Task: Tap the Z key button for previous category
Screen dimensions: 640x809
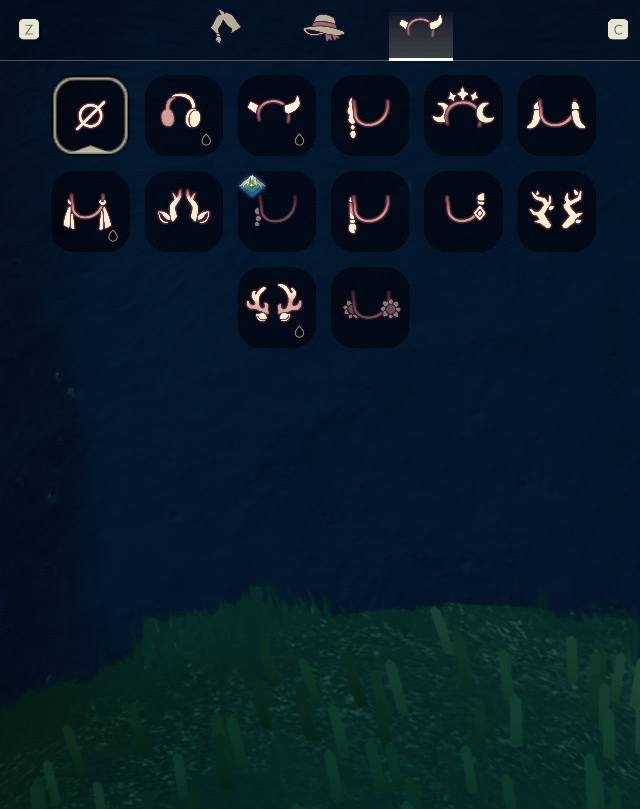Action: (x=29, y=29)
